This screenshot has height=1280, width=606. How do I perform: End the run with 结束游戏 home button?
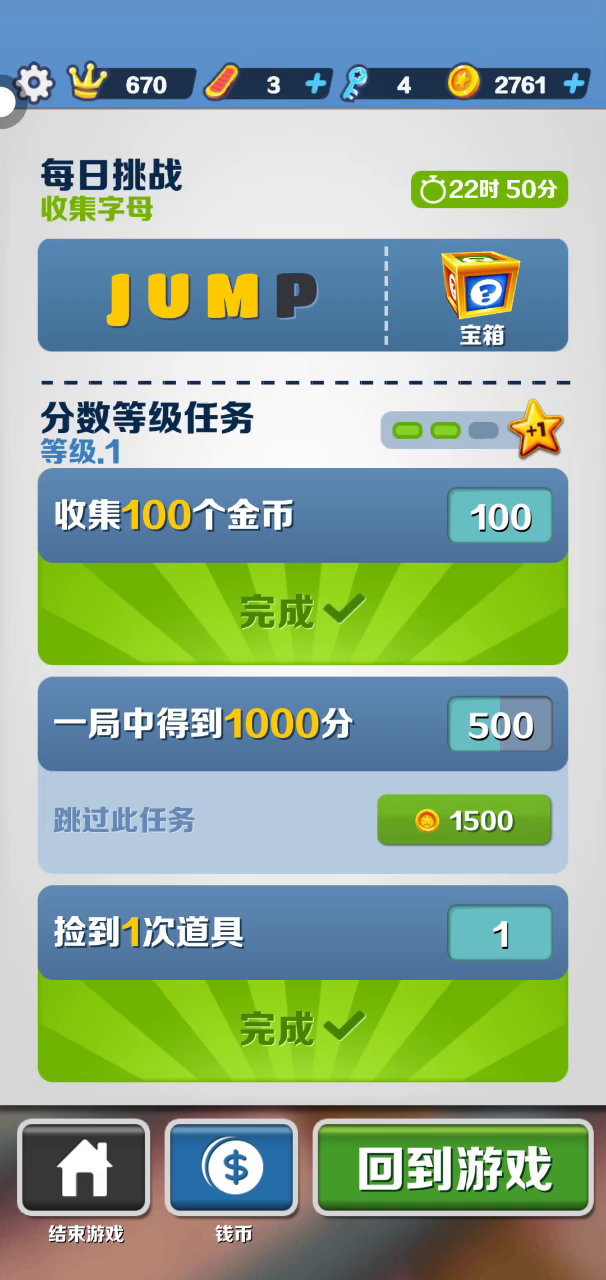[85, 1168]
